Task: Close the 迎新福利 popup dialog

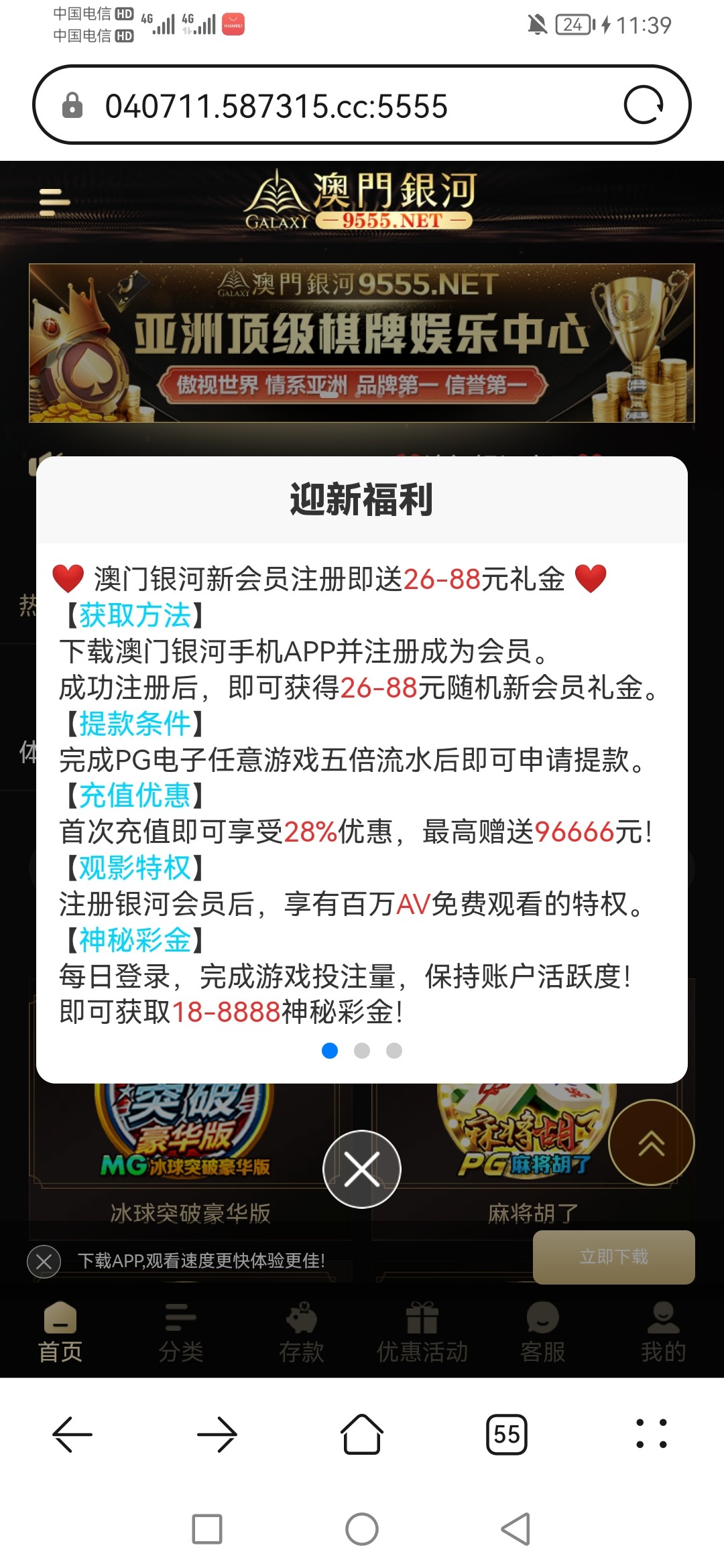Action: 362,1169
